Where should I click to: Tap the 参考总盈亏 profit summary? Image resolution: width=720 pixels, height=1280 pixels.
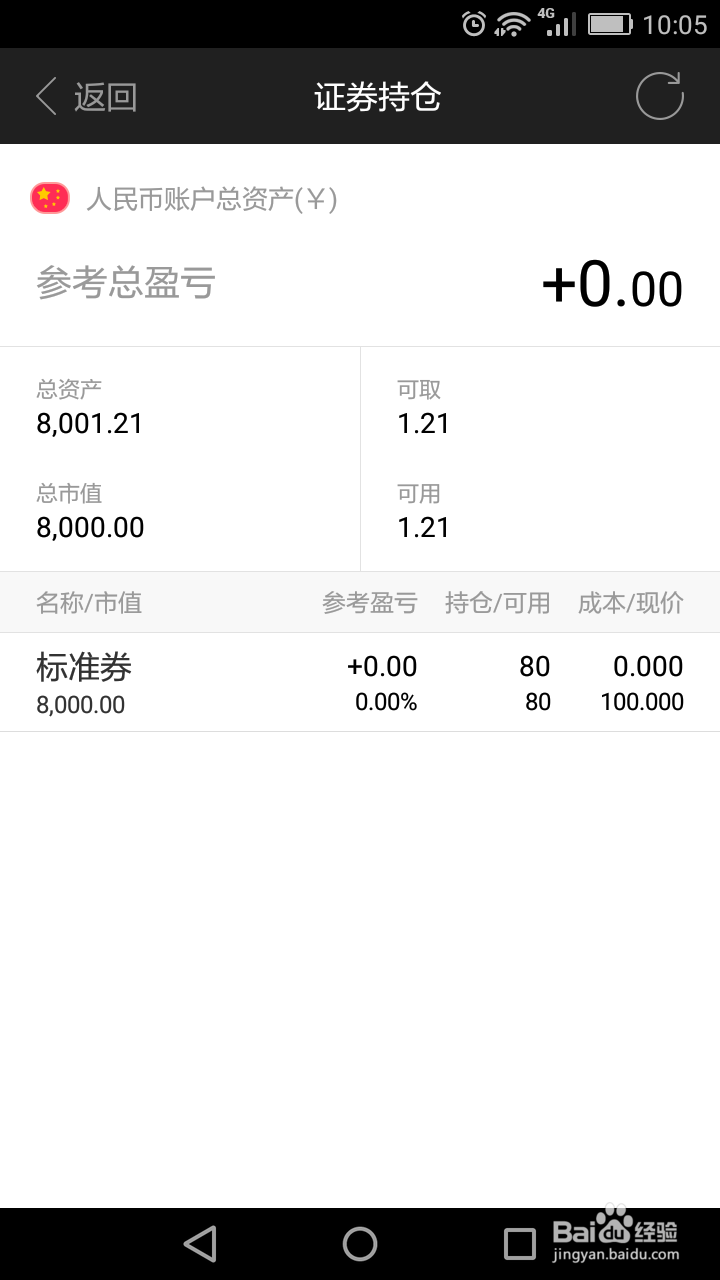click(125, 283)
